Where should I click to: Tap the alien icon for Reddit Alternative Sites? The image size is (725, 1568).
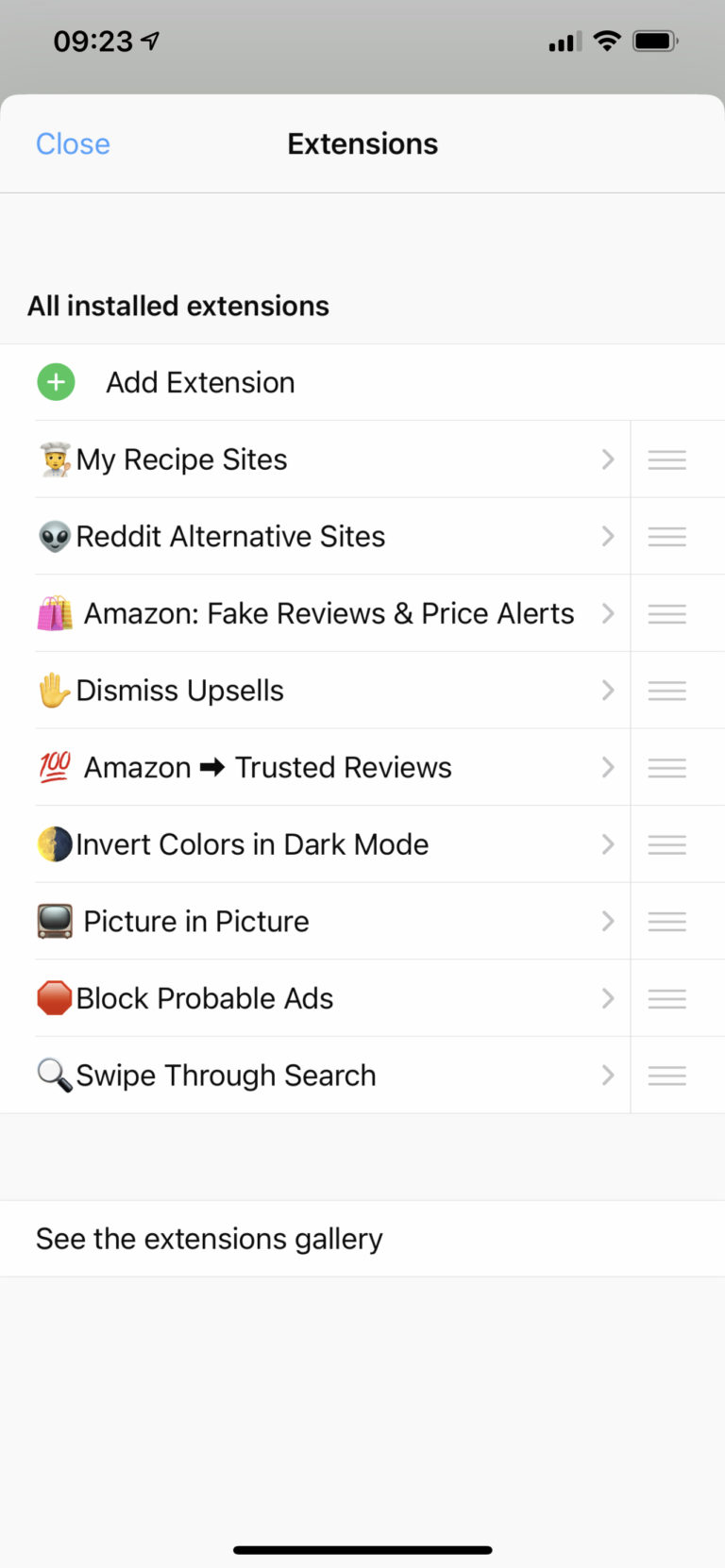[x=54, y=536]
